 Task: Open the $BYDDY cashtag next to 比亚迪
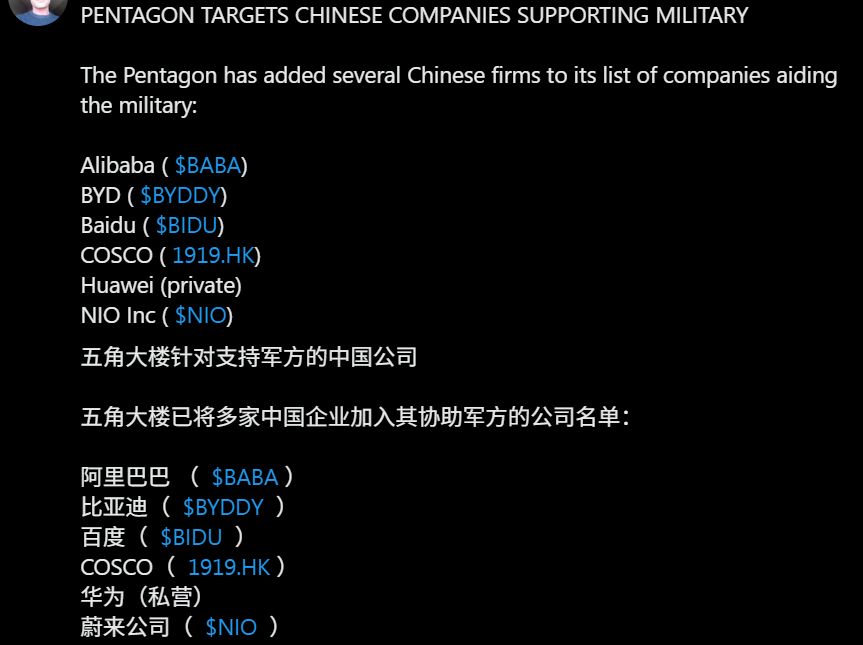click(x=223, y=507)
